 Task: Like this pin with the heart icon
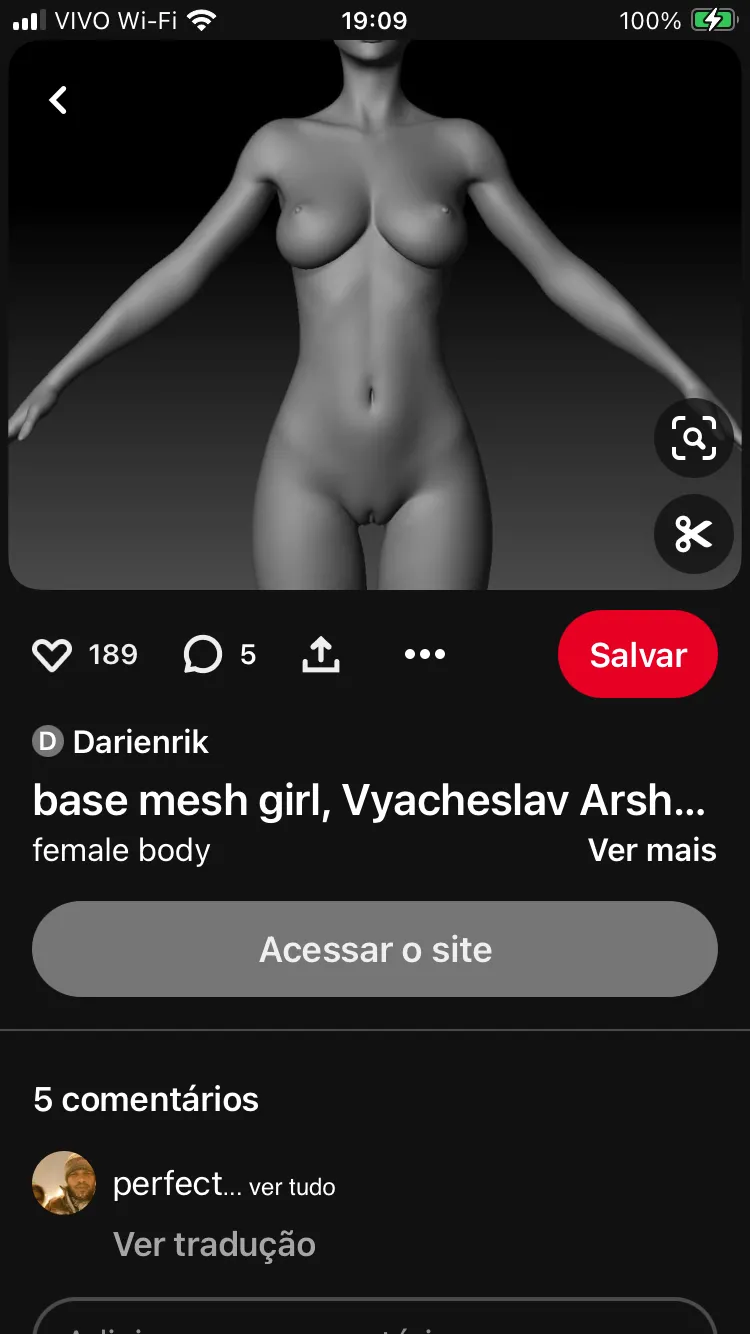[x=52, y=655]
